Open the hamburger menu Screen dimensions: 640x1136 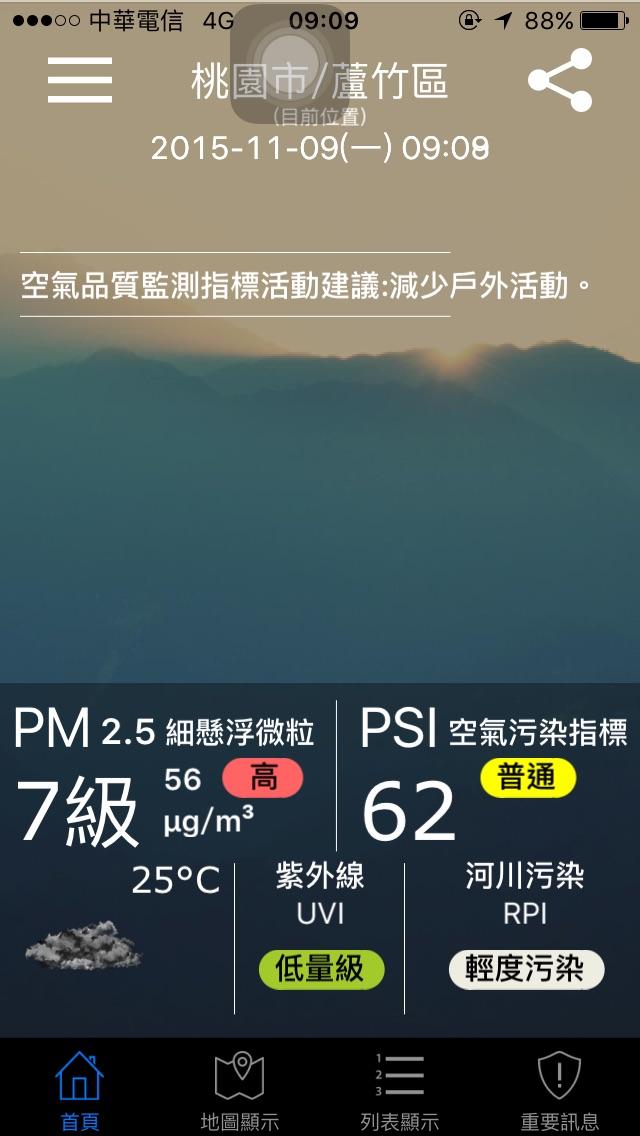tap(80, 79)
